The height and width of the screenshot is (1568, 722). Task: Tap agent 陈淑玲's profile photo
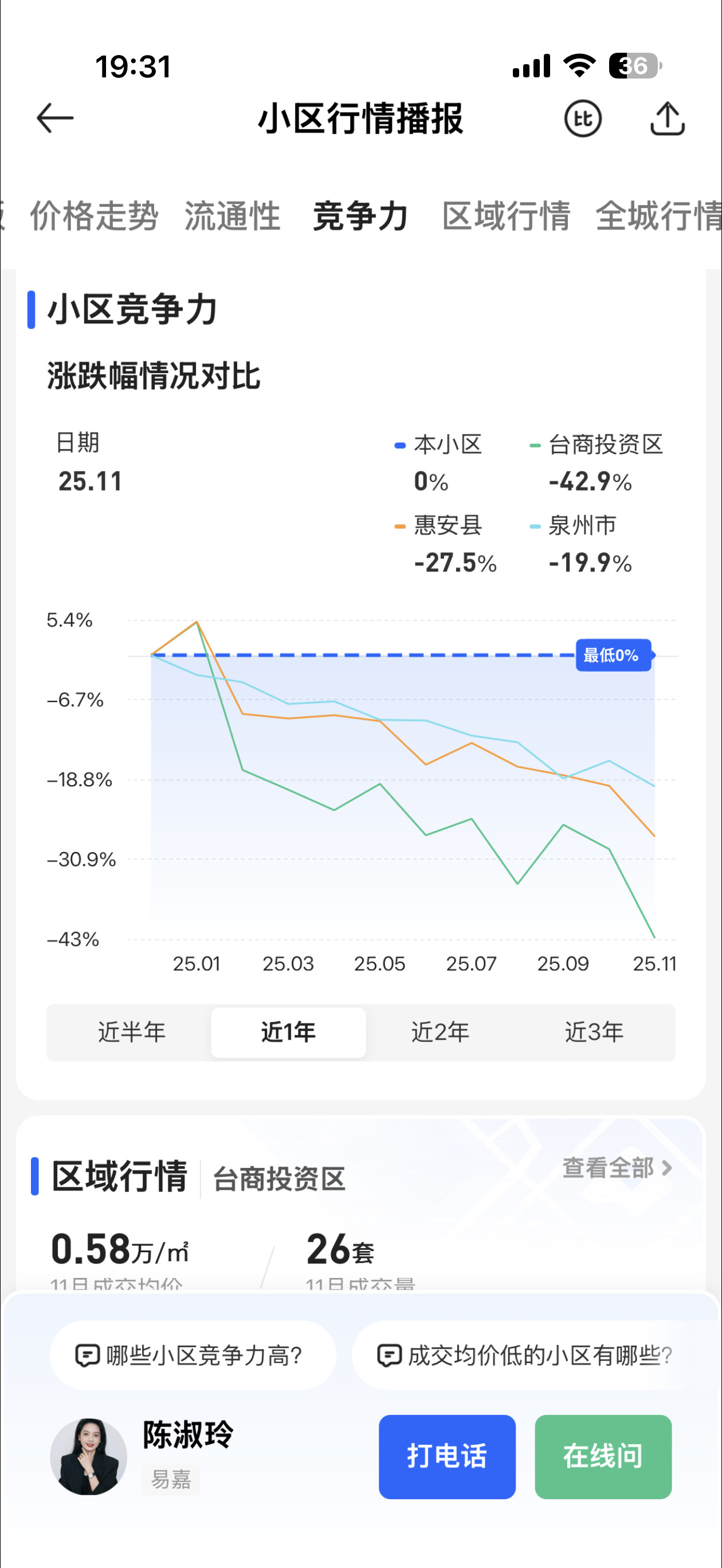coord(89,1458)
